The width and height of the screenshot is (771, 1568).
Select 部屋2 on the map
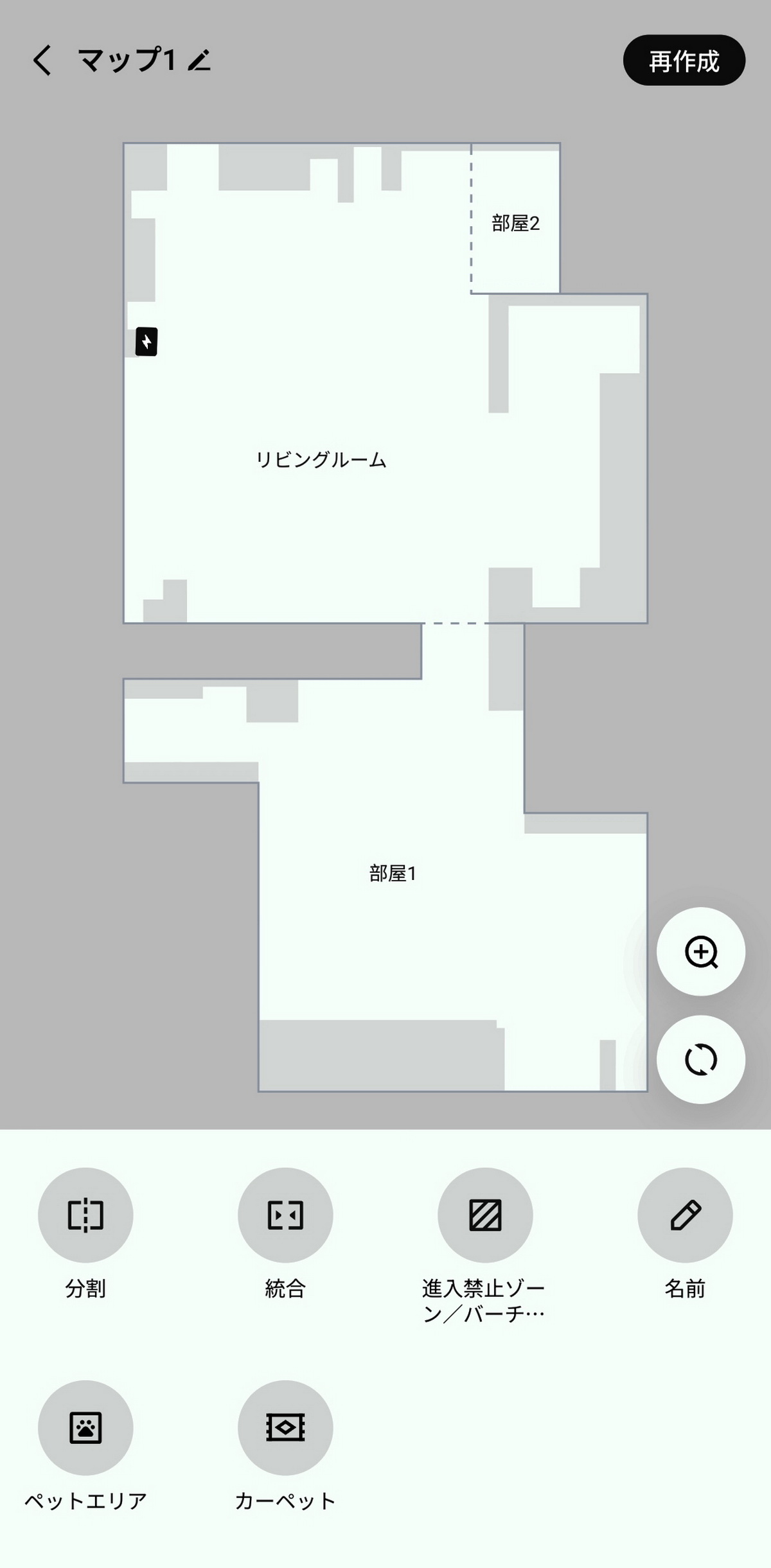(515, 224)
